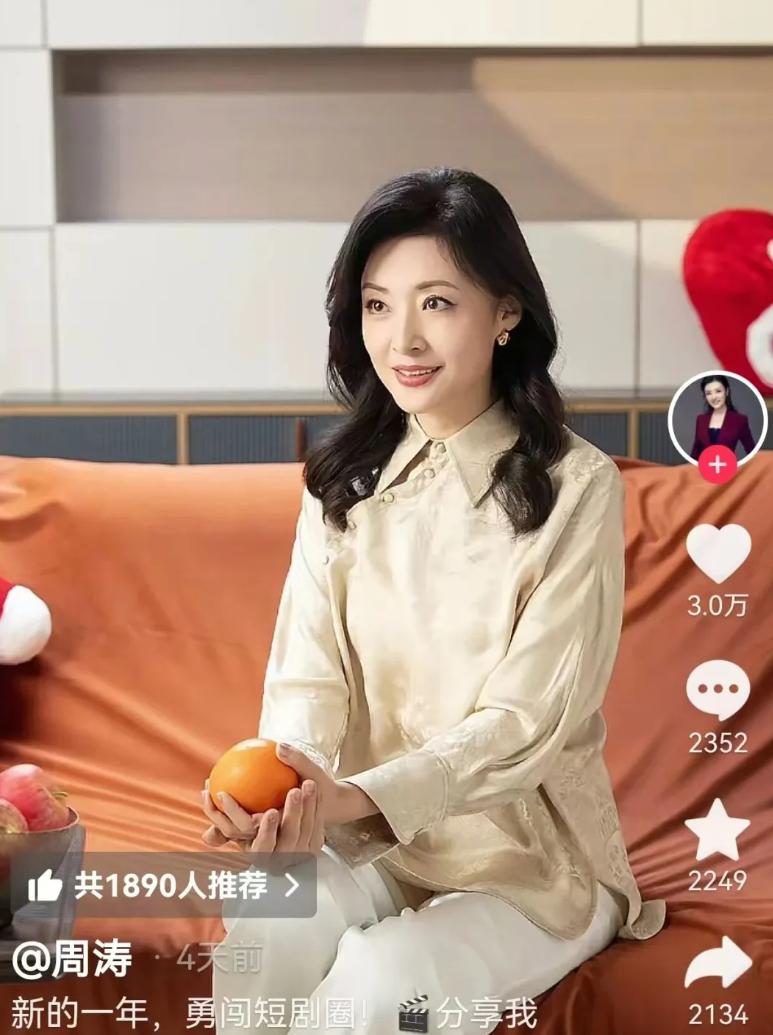Open the comments with 2352 replies
773x1035 pixels.
pyautogui.click(x=718, y=690)
